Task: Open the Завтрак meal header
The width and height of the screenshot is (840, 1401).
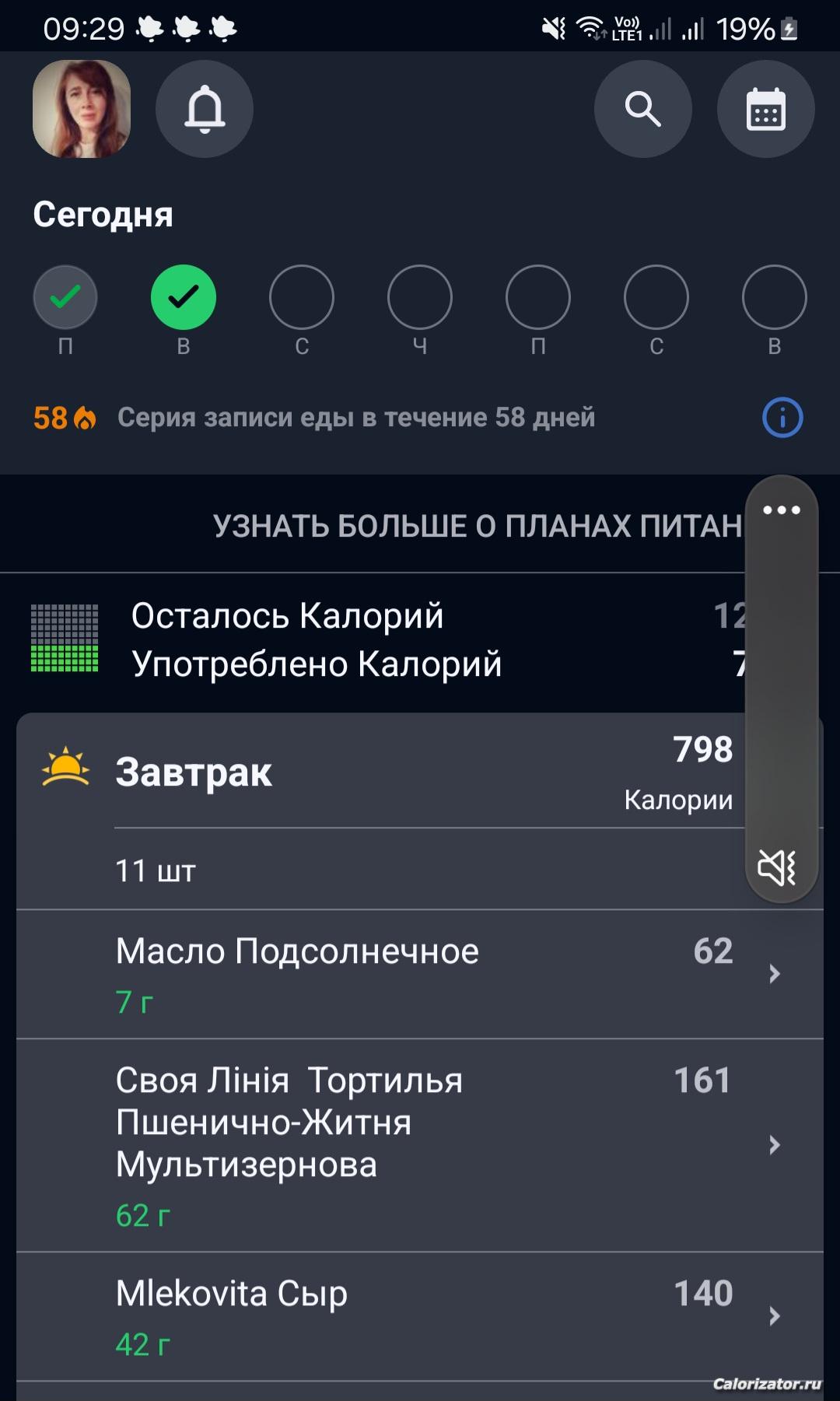Action: coord(420,772)
